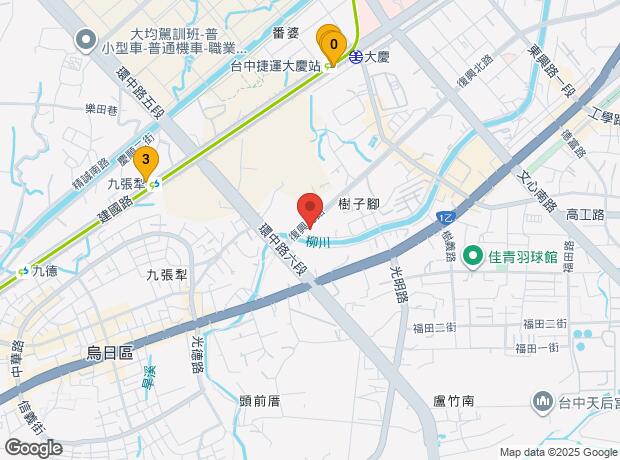Open the 佳青羽球館 place marker
Image resolution: width=620 pixels, height=460 pixels.
473,257
